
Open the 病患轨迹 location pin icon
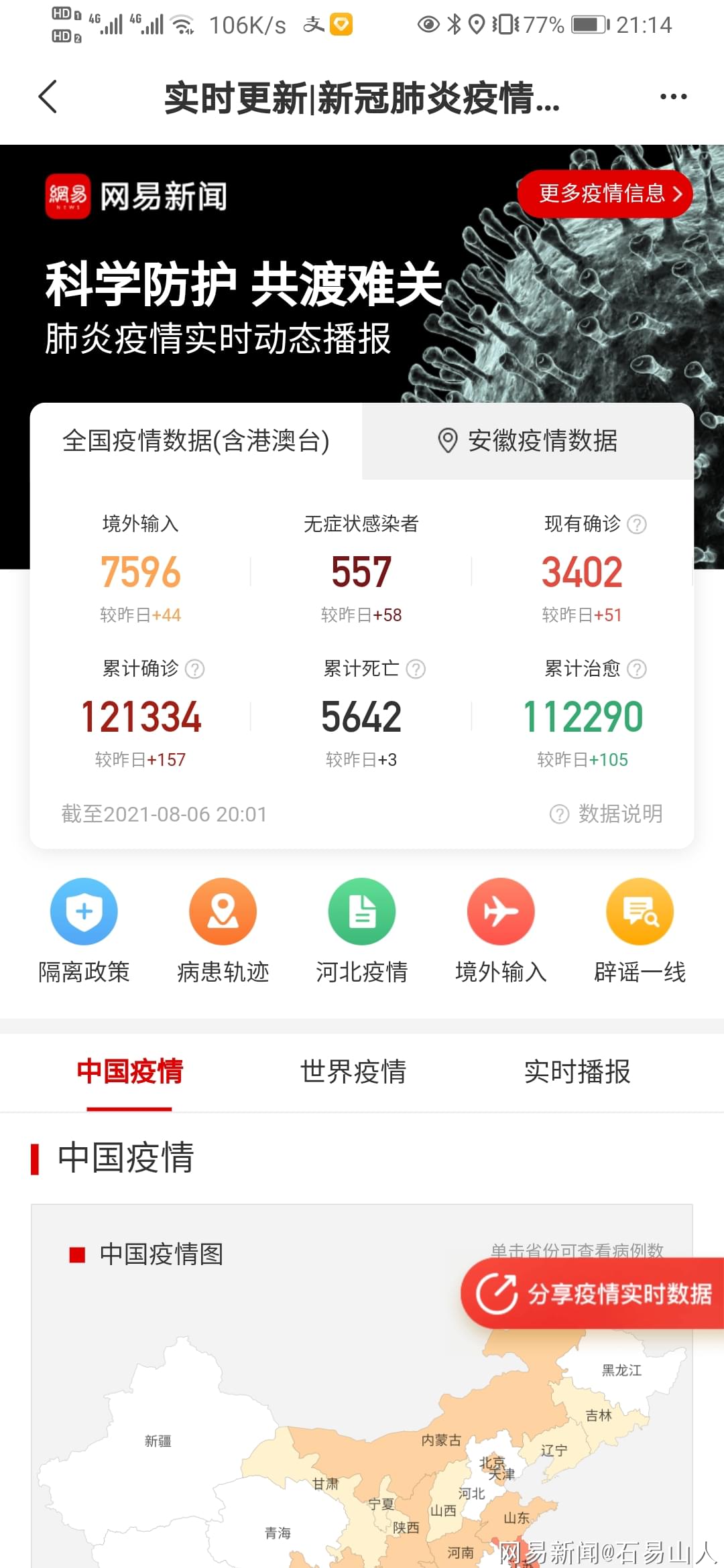click(x=223, y=911)
